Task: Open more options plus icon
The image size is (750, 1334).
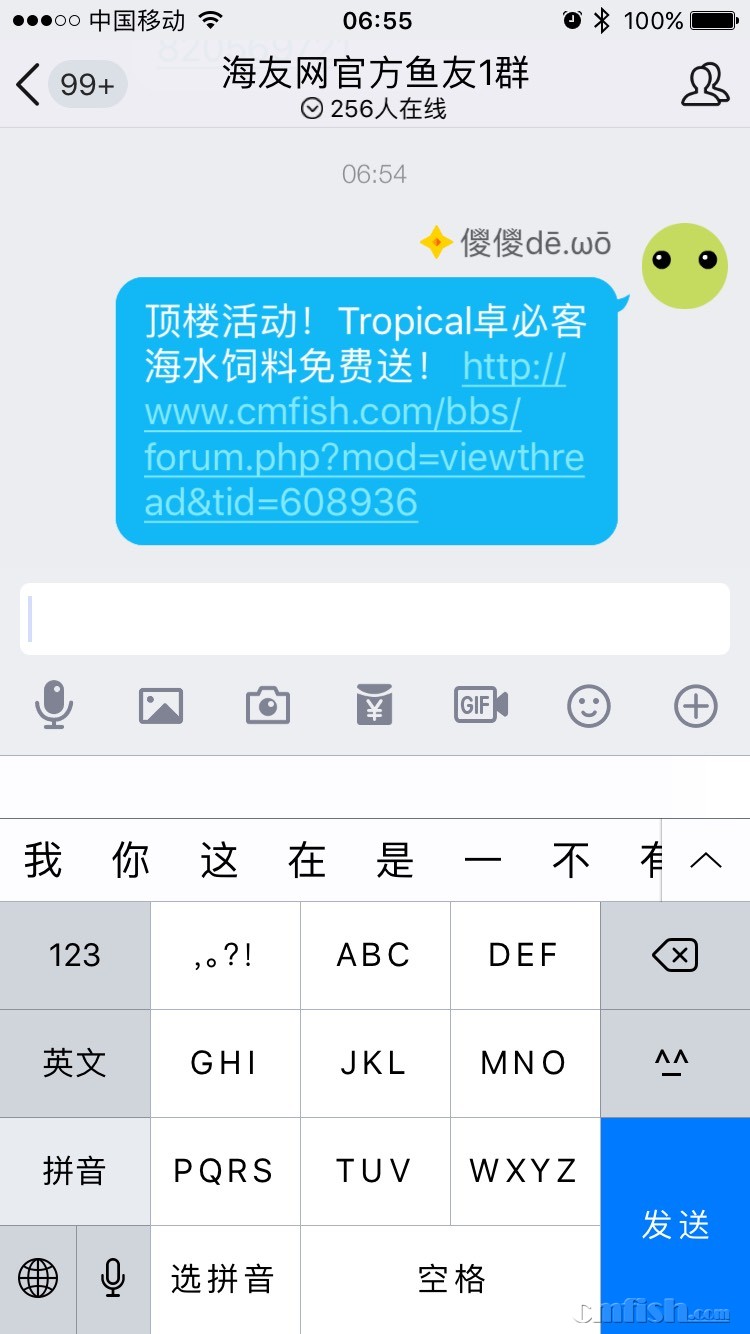Action: (696, 706)
